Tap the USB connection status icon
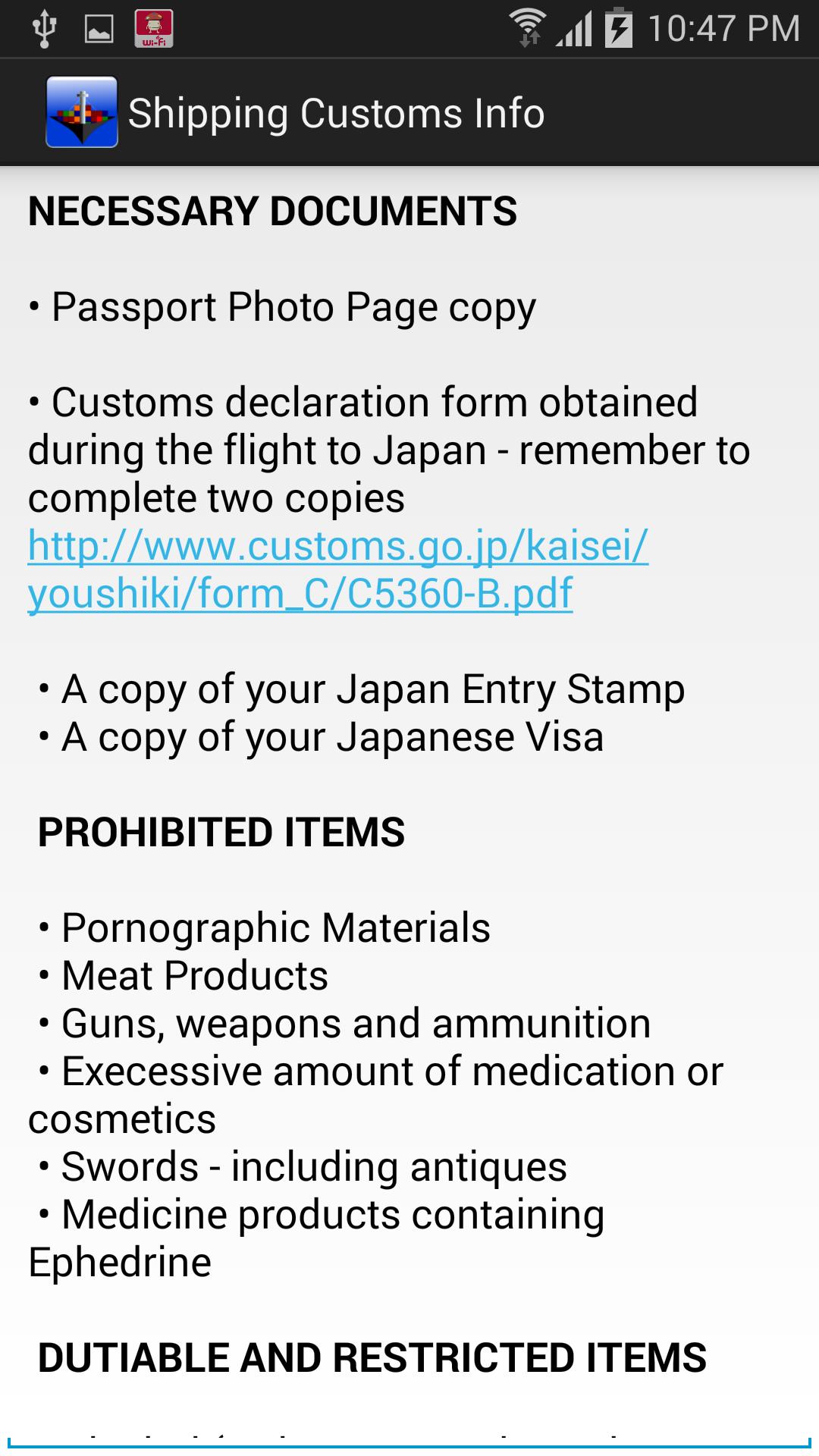Viewport: 819px width, 1456px height. point(45,27)
